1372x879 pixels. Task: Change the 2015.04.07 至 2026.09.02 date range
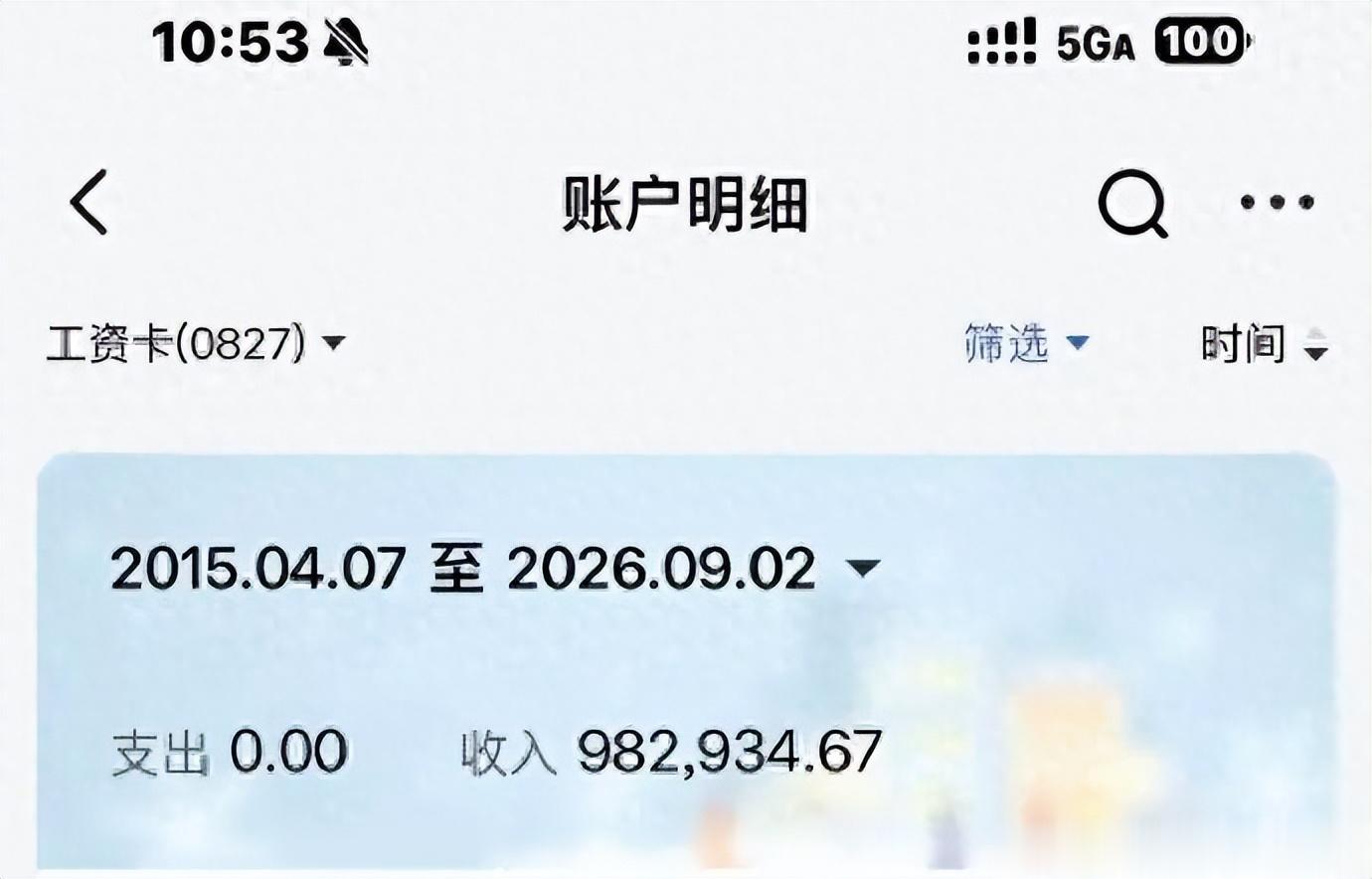(x=495, y=569)
